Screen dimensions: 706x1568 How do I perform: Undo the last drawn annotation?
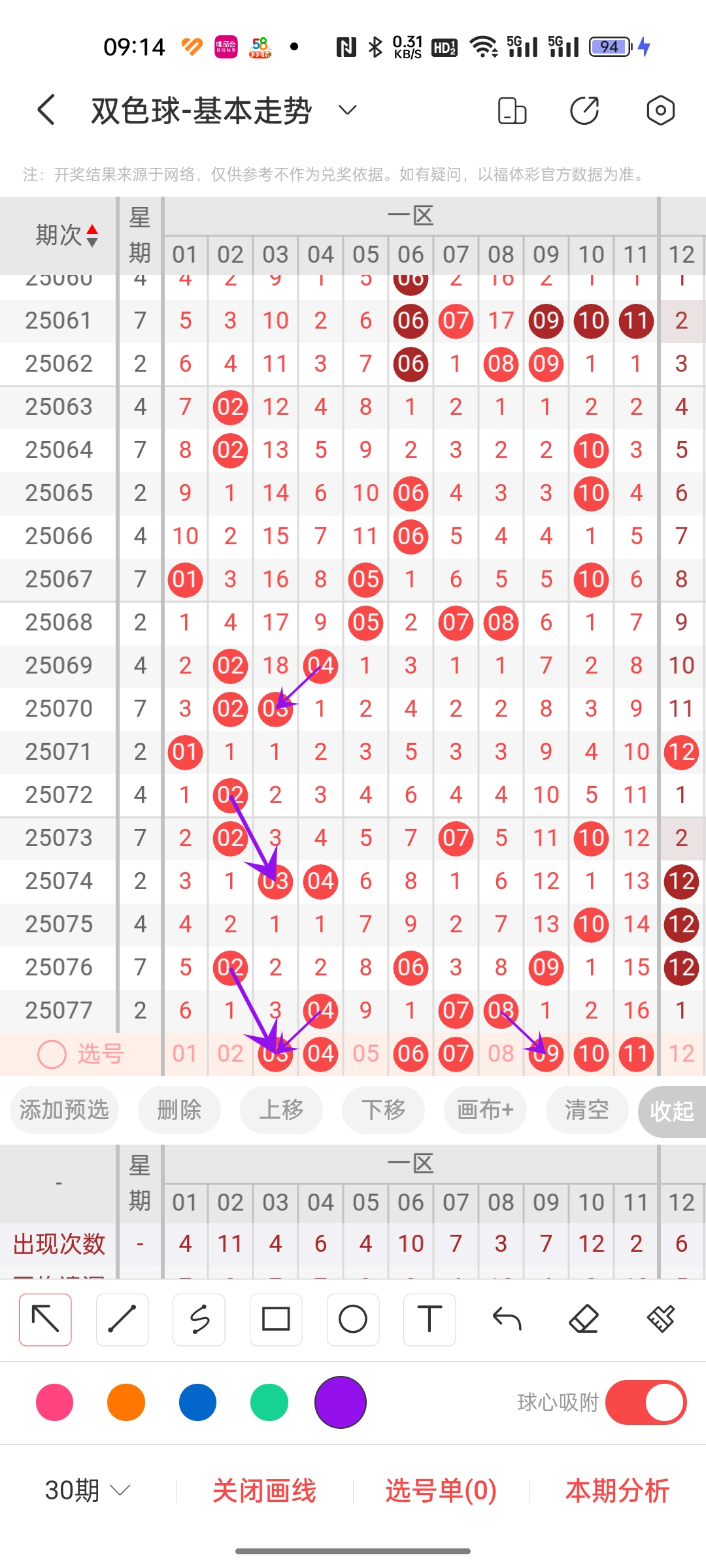507,1320
